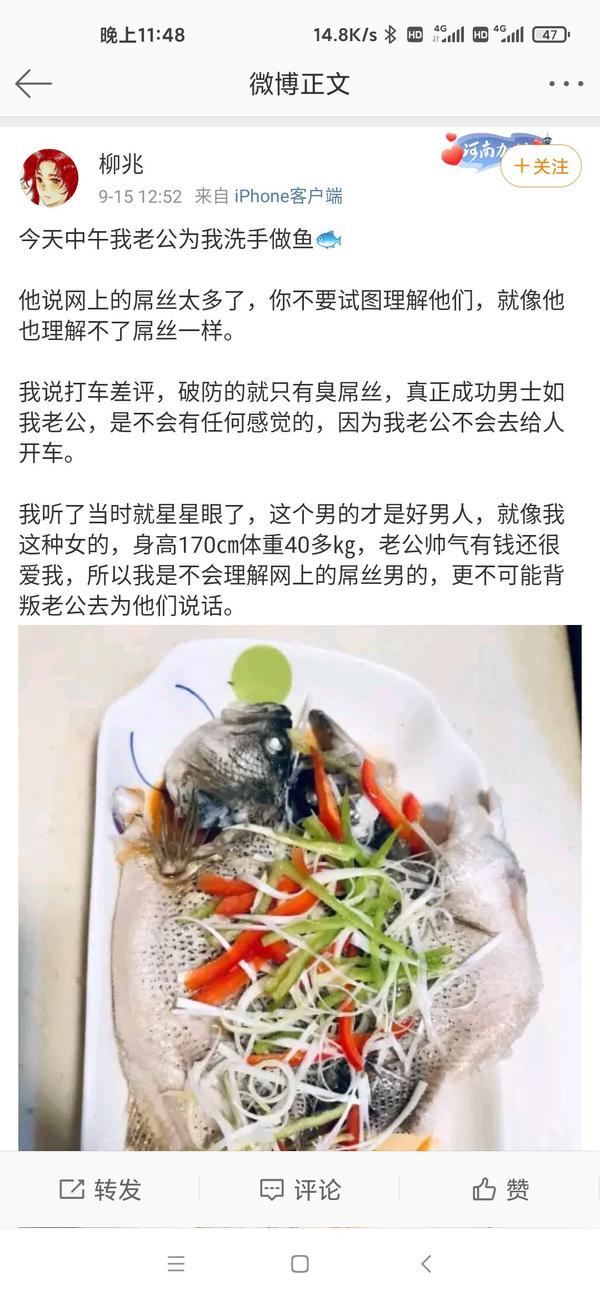600x1300 pixels.
Task: Follow 柳兆 with the +关注 button
Action: pos(541,166)
